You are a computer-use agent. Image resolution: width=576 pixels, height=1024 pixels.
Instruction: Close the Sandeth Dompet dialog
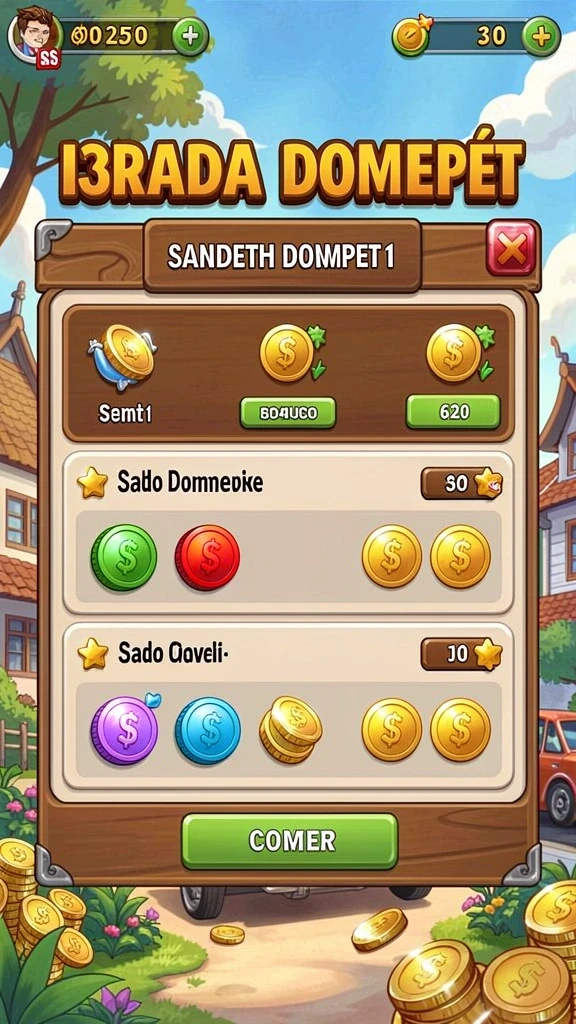(x=511, y=248)
